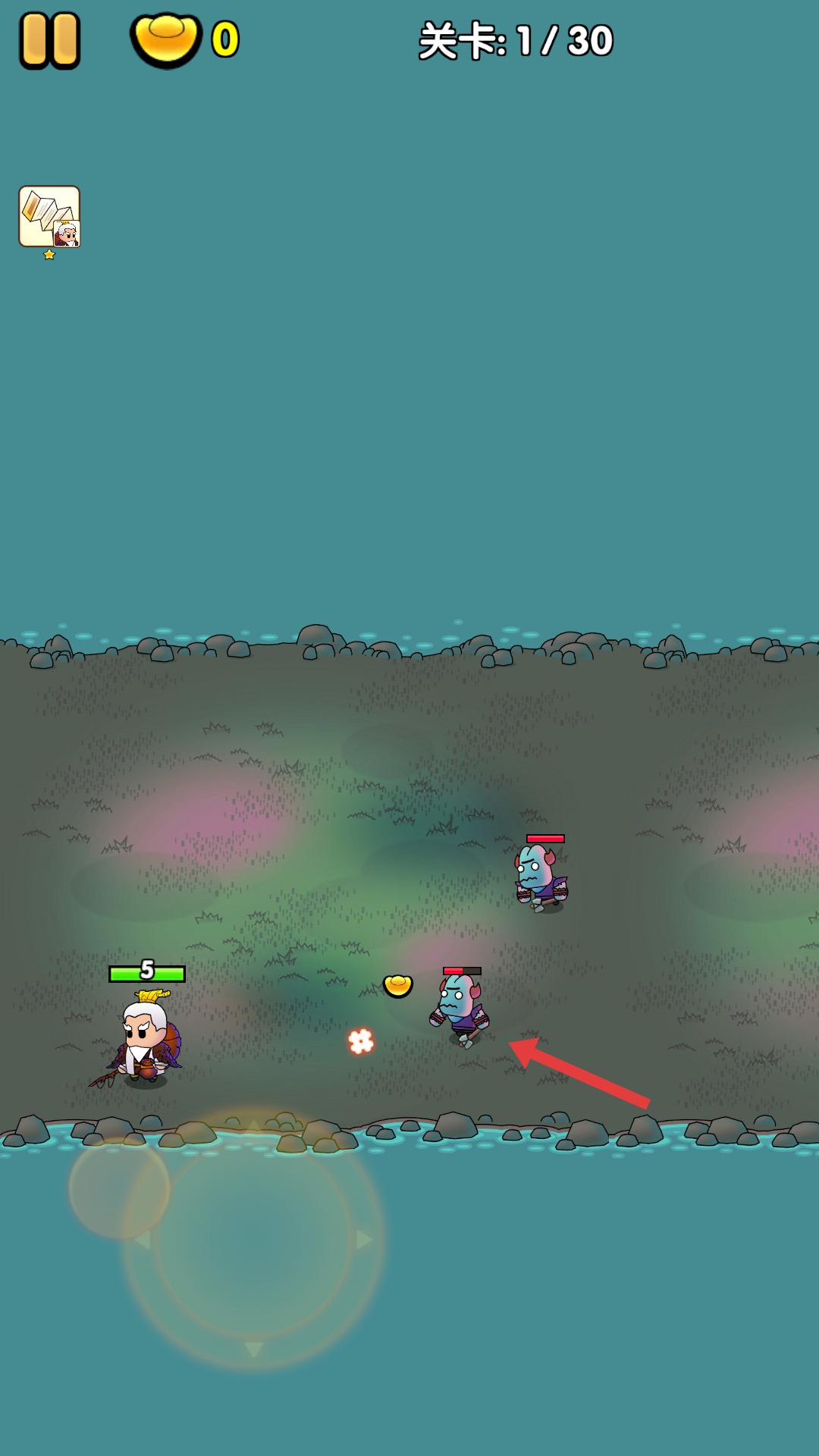Pause the game

50,40
